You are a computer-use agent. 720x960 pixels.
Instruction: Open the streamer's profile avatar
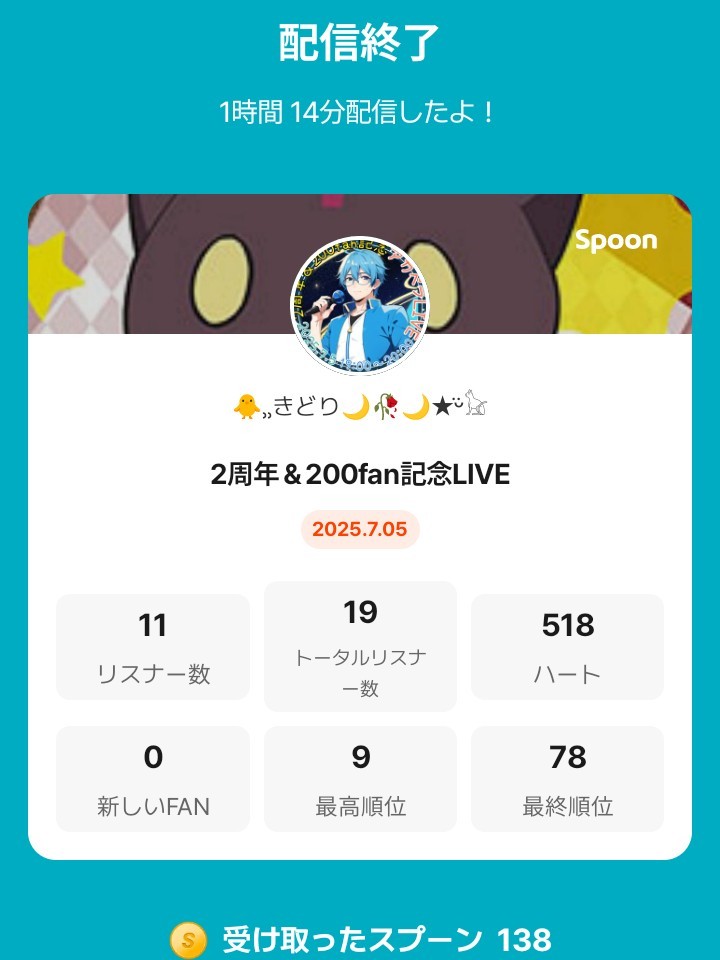[x=359, y=306]
